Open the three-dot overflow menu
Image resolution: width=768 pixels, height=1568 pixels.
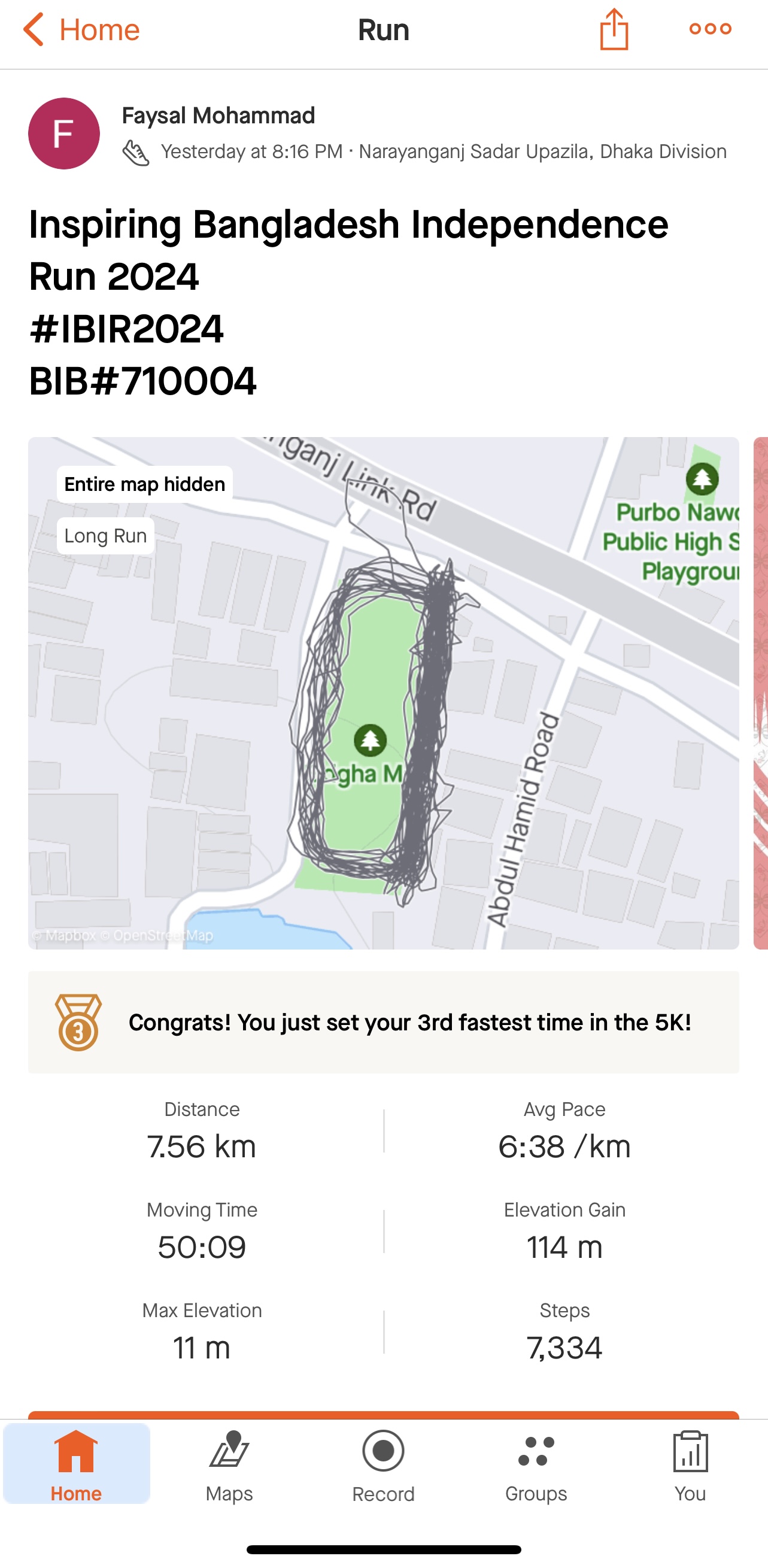(710, 29)
